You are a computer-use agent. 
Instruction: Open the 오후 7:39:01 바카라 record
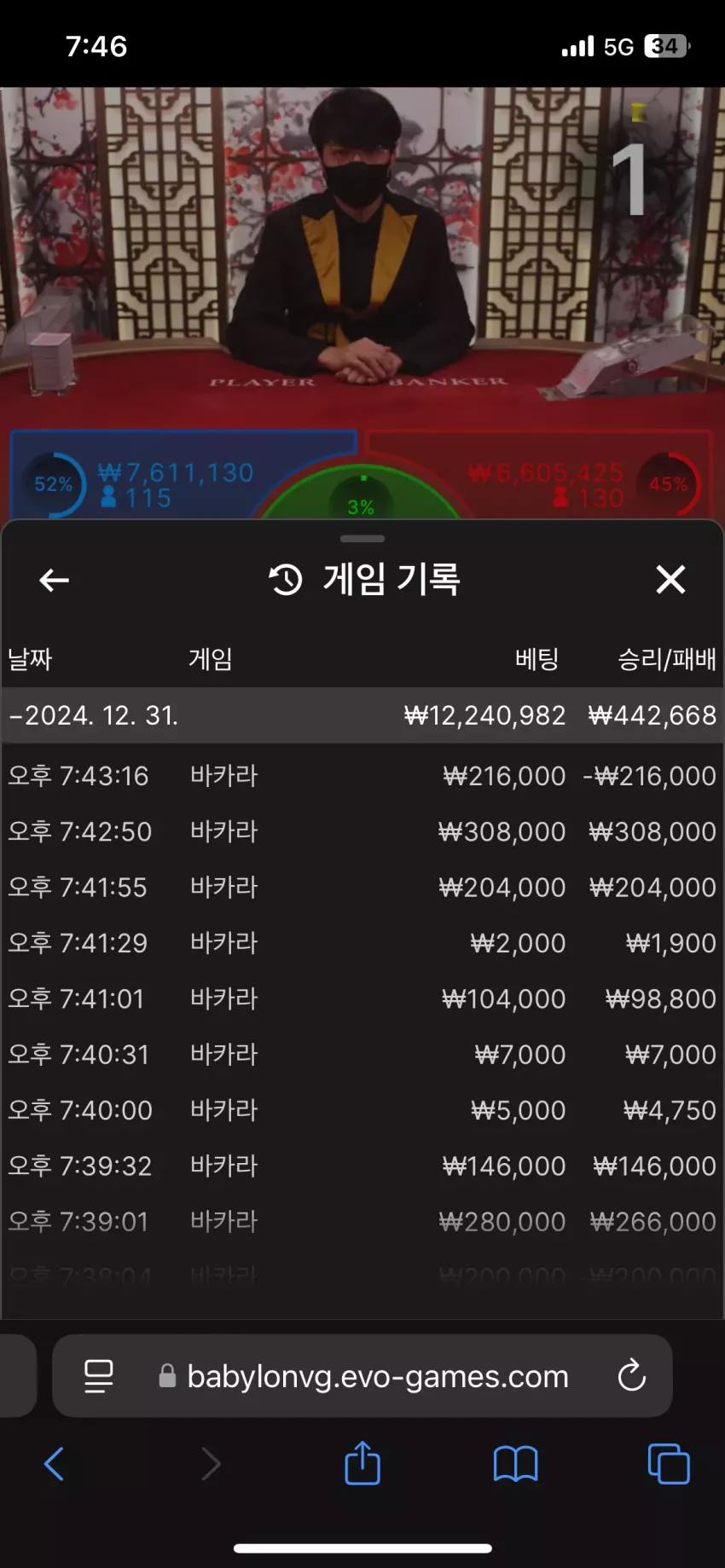[362, 1222]
